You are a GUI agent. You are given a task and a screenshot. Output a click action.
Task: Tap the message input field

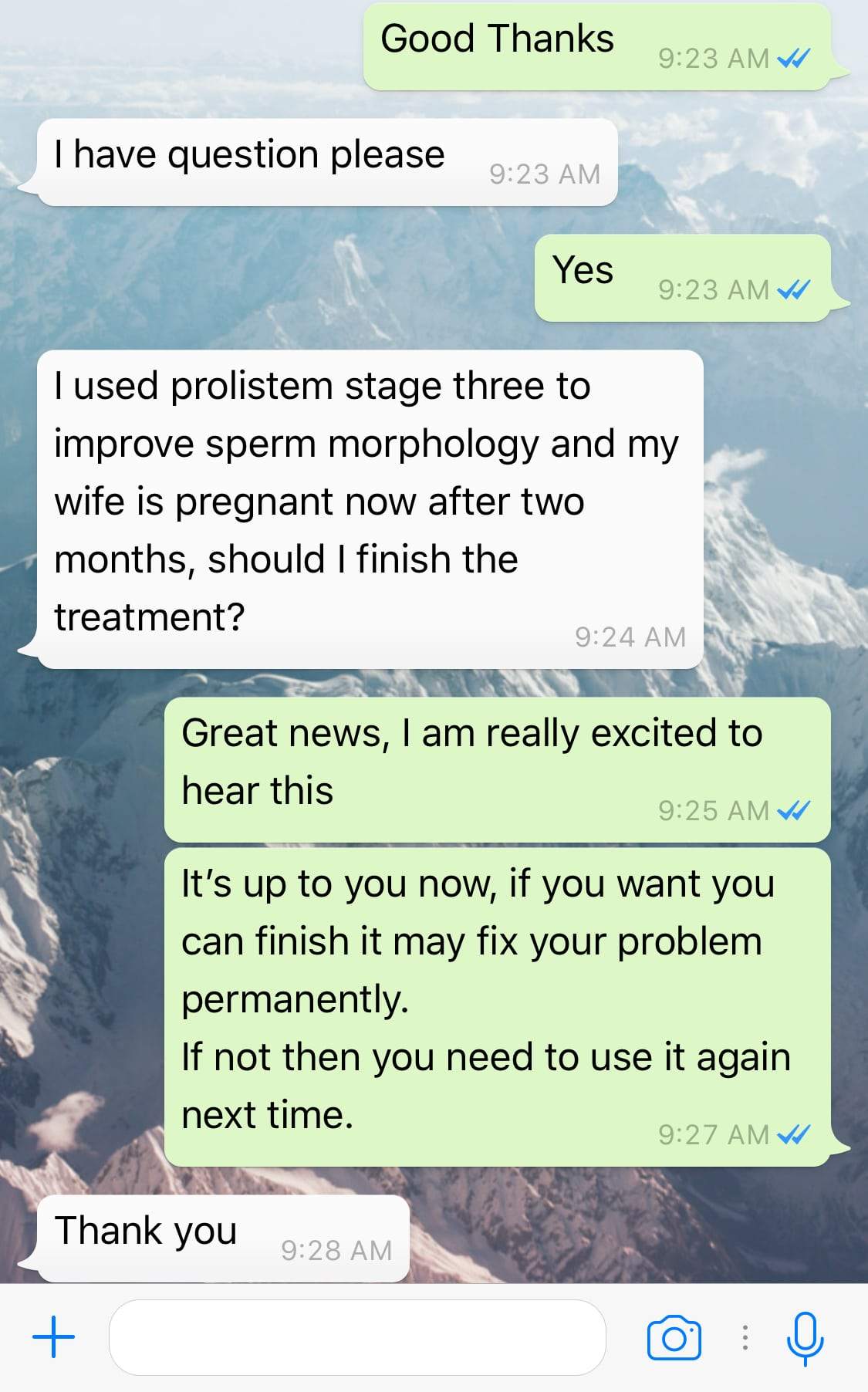[x=357, y=1337]
